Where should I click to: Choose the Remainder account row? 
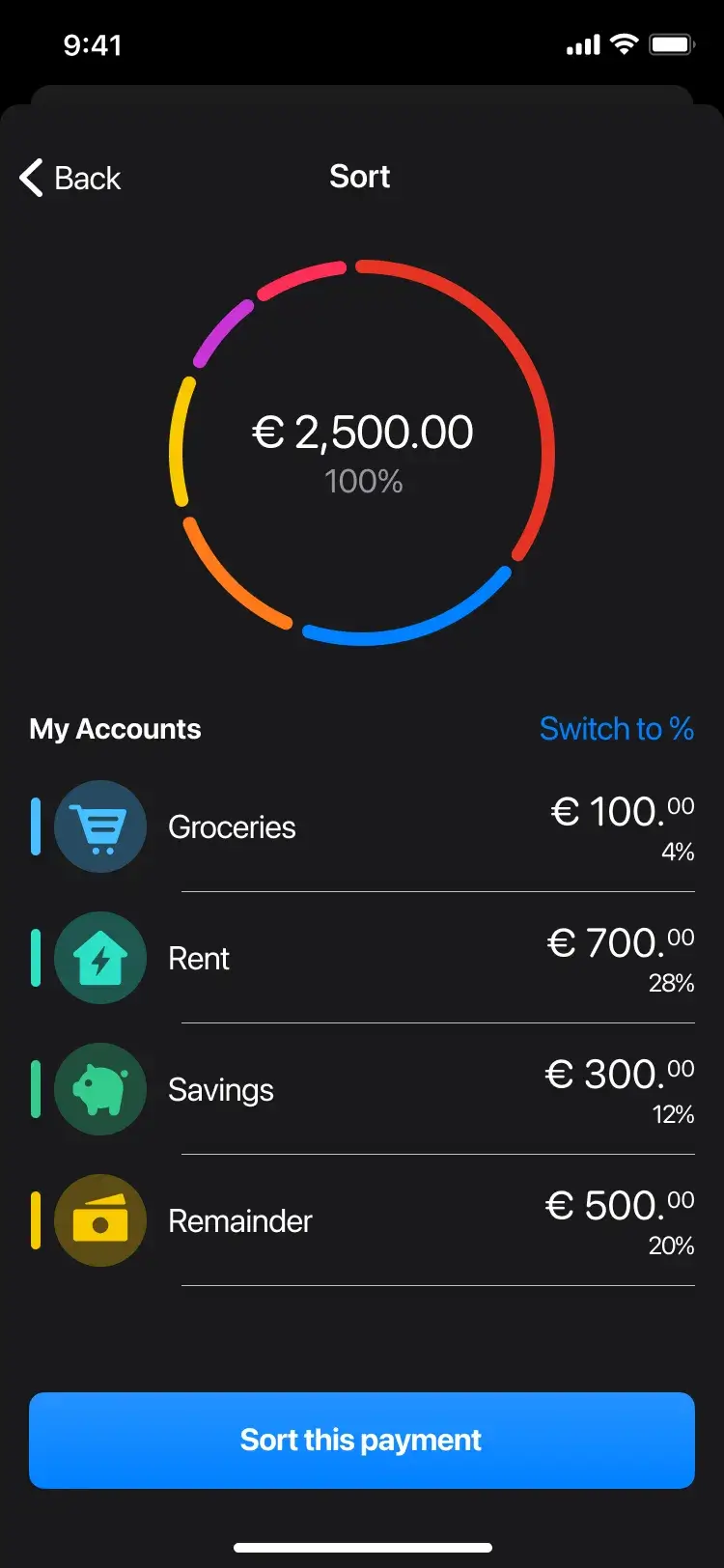click(362, 1220)
